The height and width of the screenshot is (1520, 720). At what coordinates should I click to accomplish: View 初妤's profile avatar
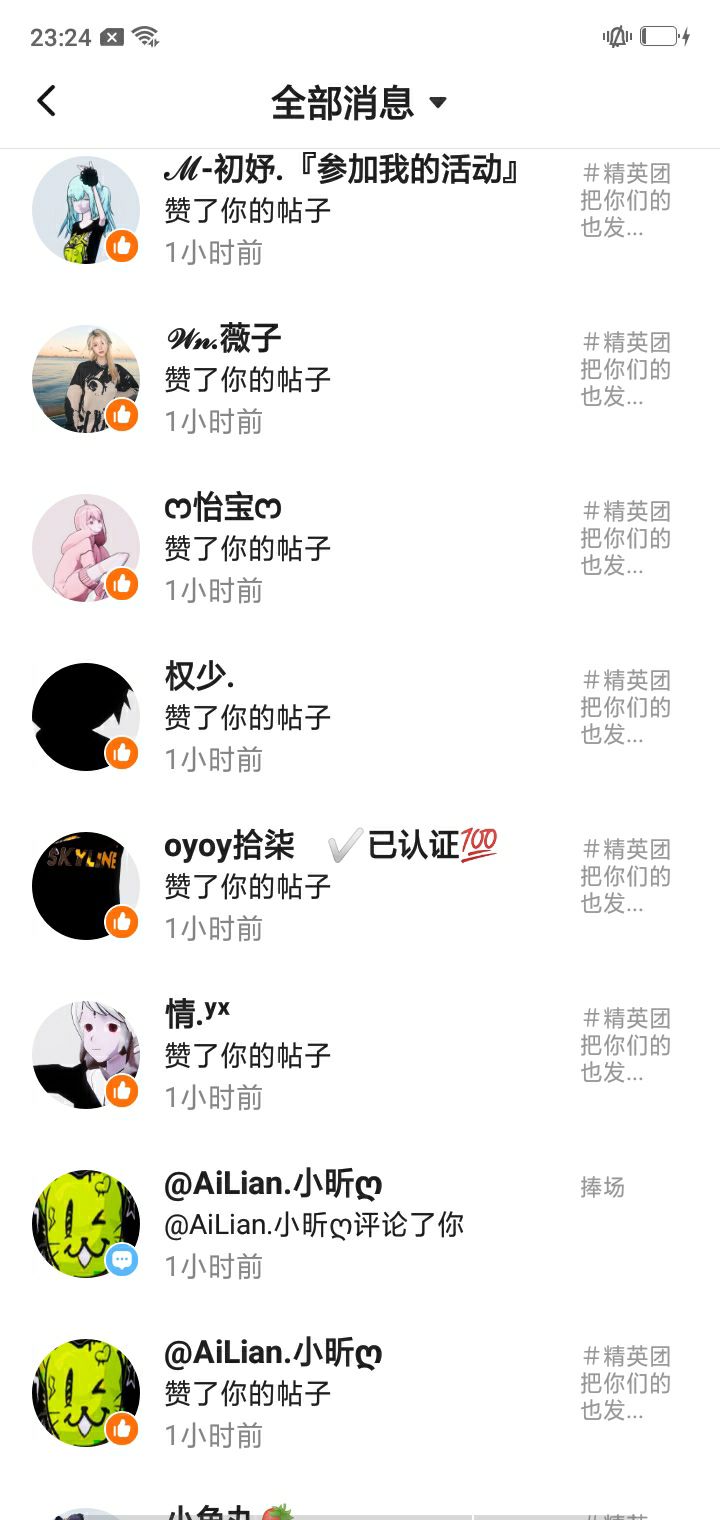tap(86, 210)
